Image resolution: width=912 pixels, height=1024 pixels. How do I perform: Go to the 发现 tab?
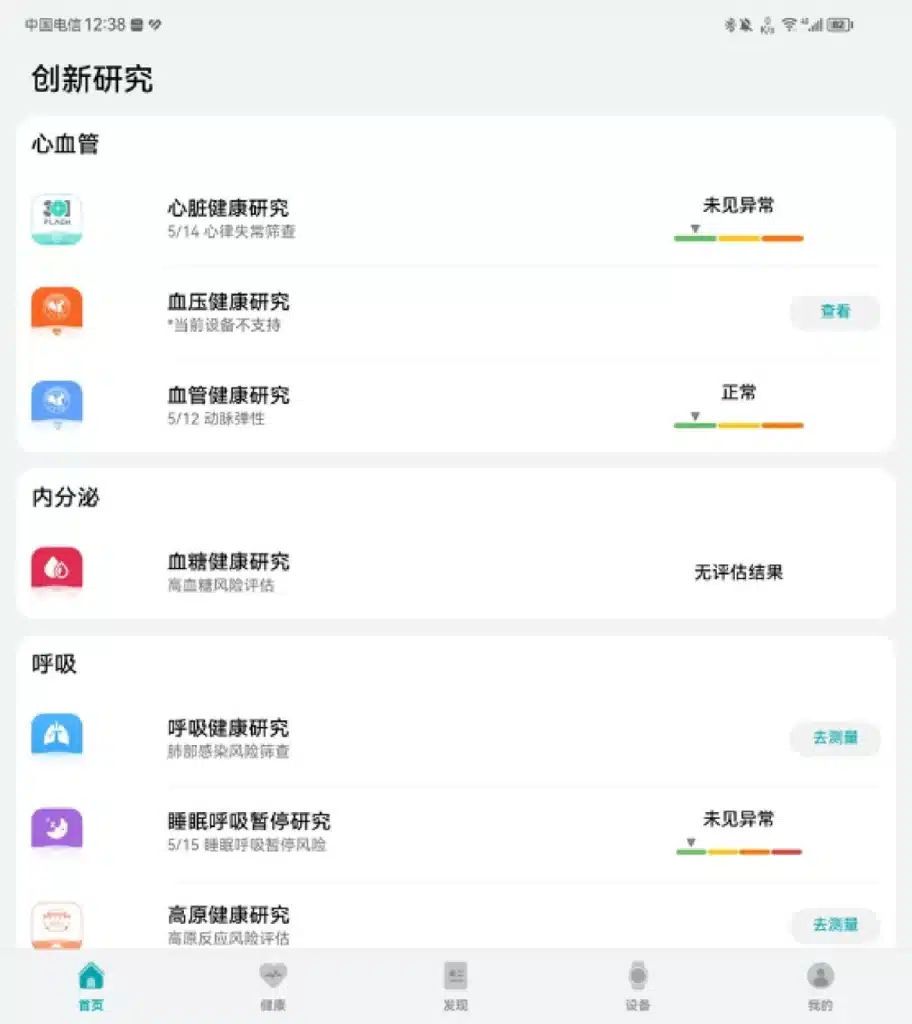tap(455, 986)
